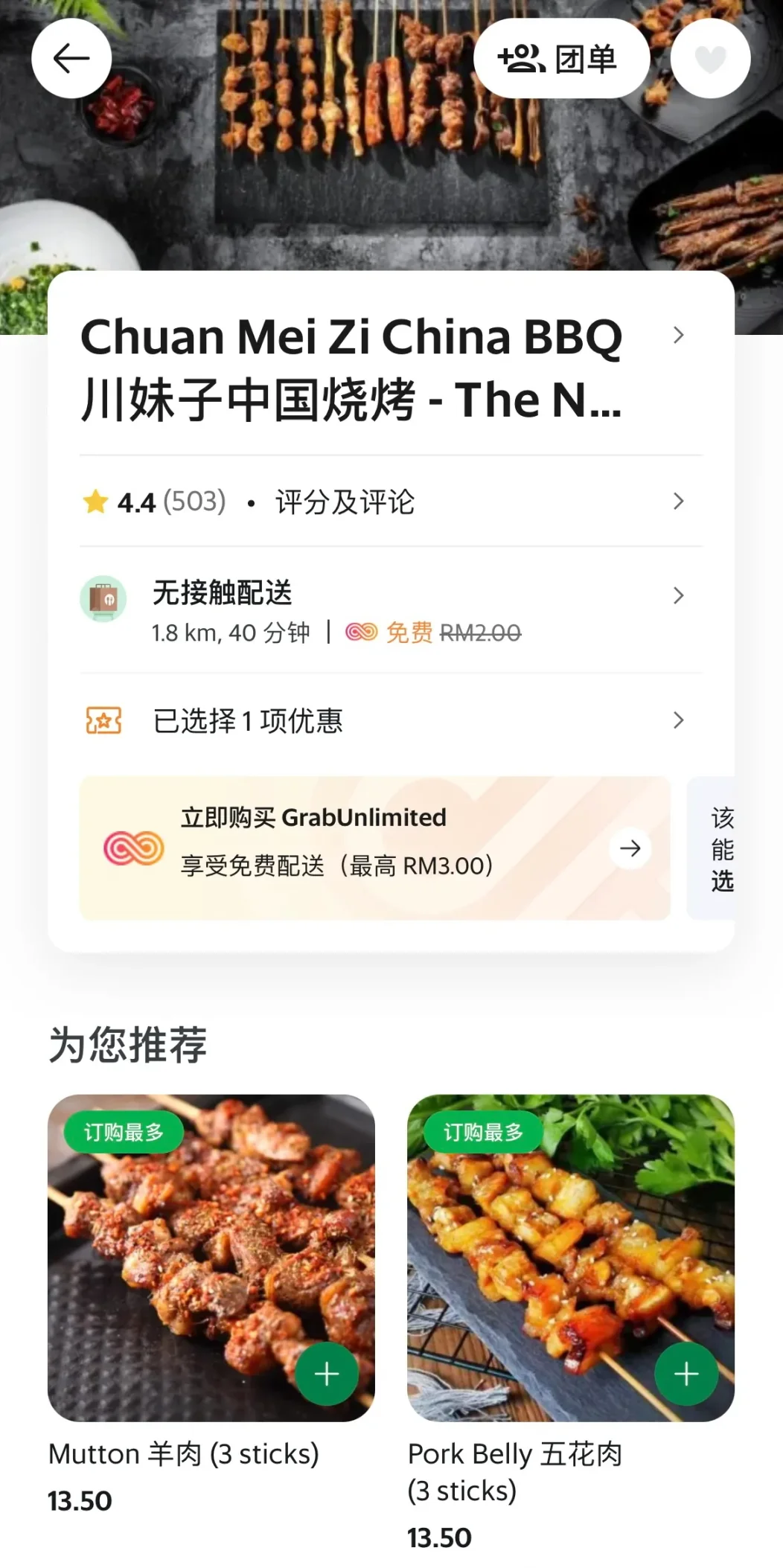Click the back arrow at top left

click(x=71, y=58)
